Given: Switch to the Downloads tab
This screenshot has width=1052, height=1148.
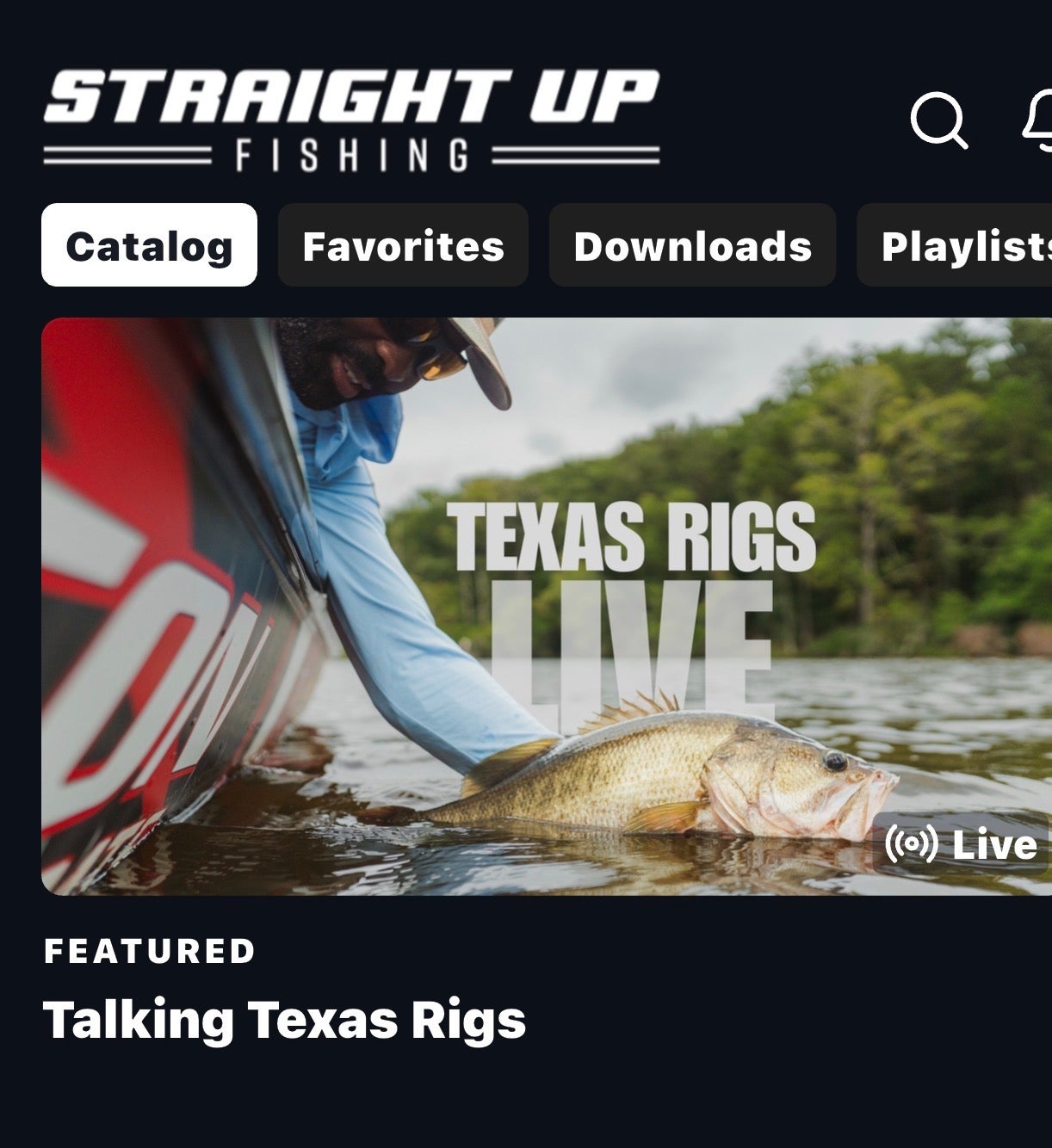Looking at the screenshot, I should [x=692, y=245].
